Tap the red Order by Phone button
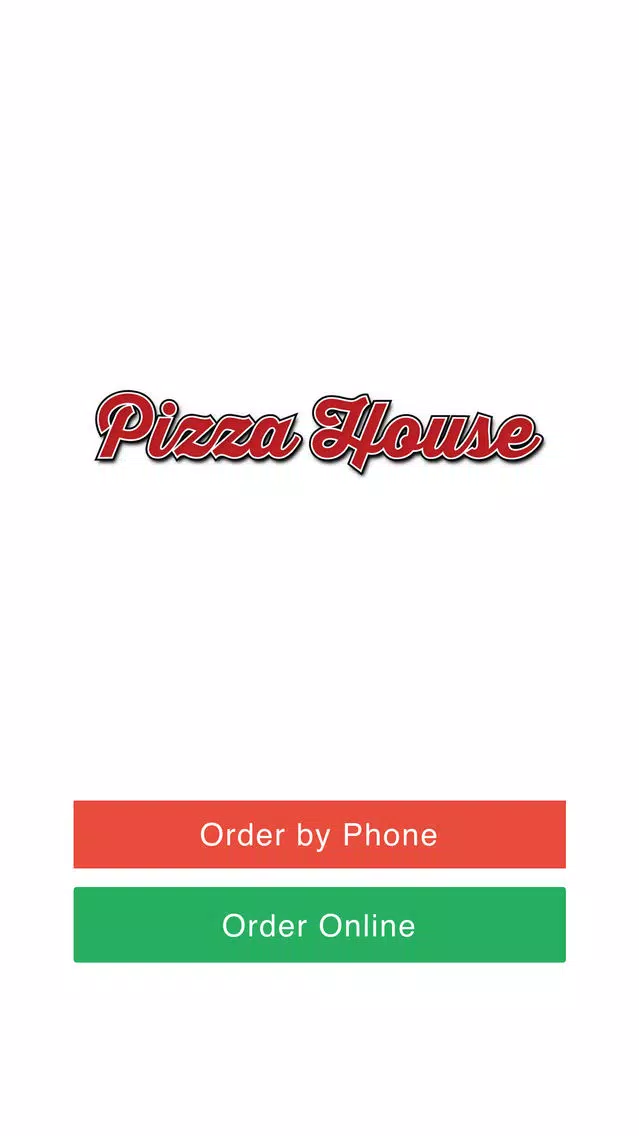Viewport: 639px width, 1136px height. pyautogui.click(x=320, y=834)
